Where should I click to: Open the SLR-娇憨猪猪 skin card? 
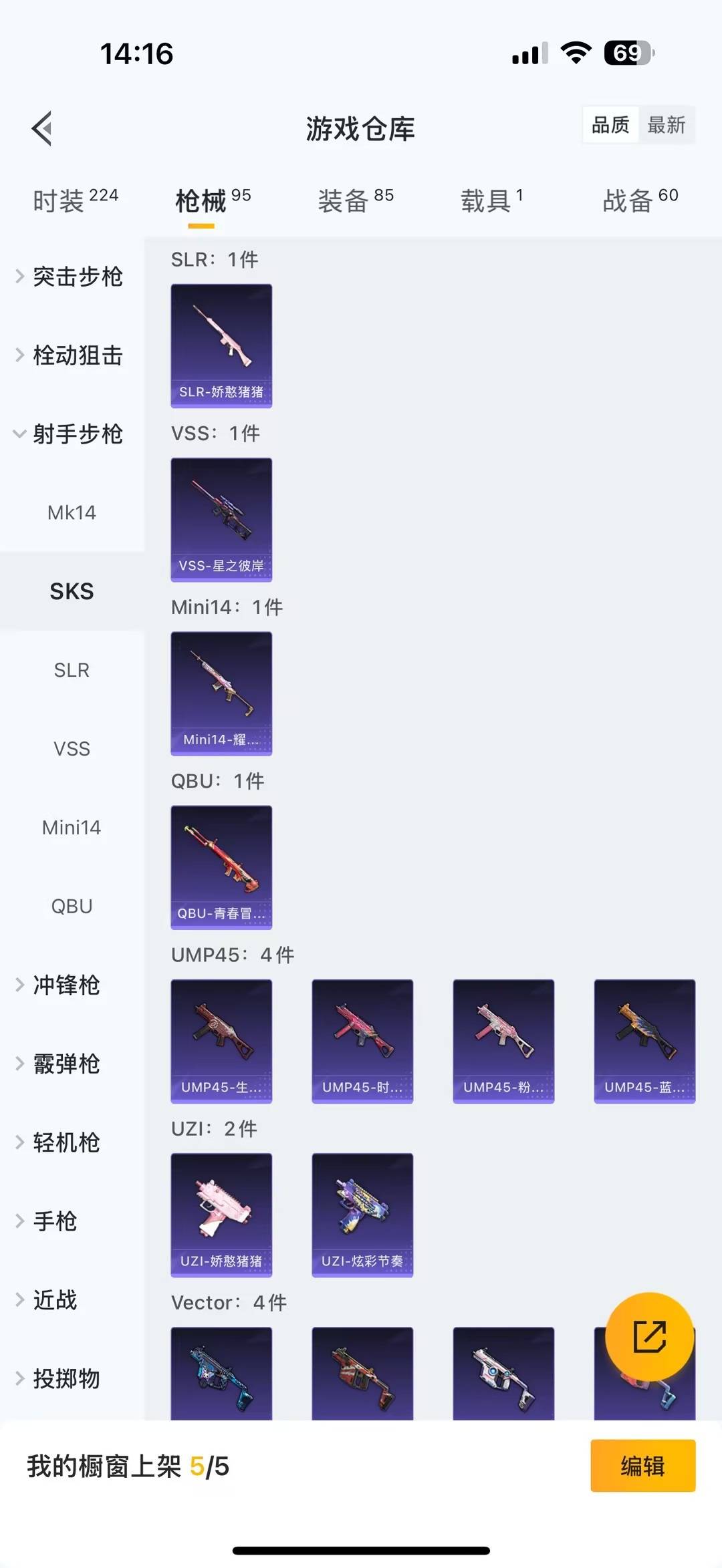point(221,345)
